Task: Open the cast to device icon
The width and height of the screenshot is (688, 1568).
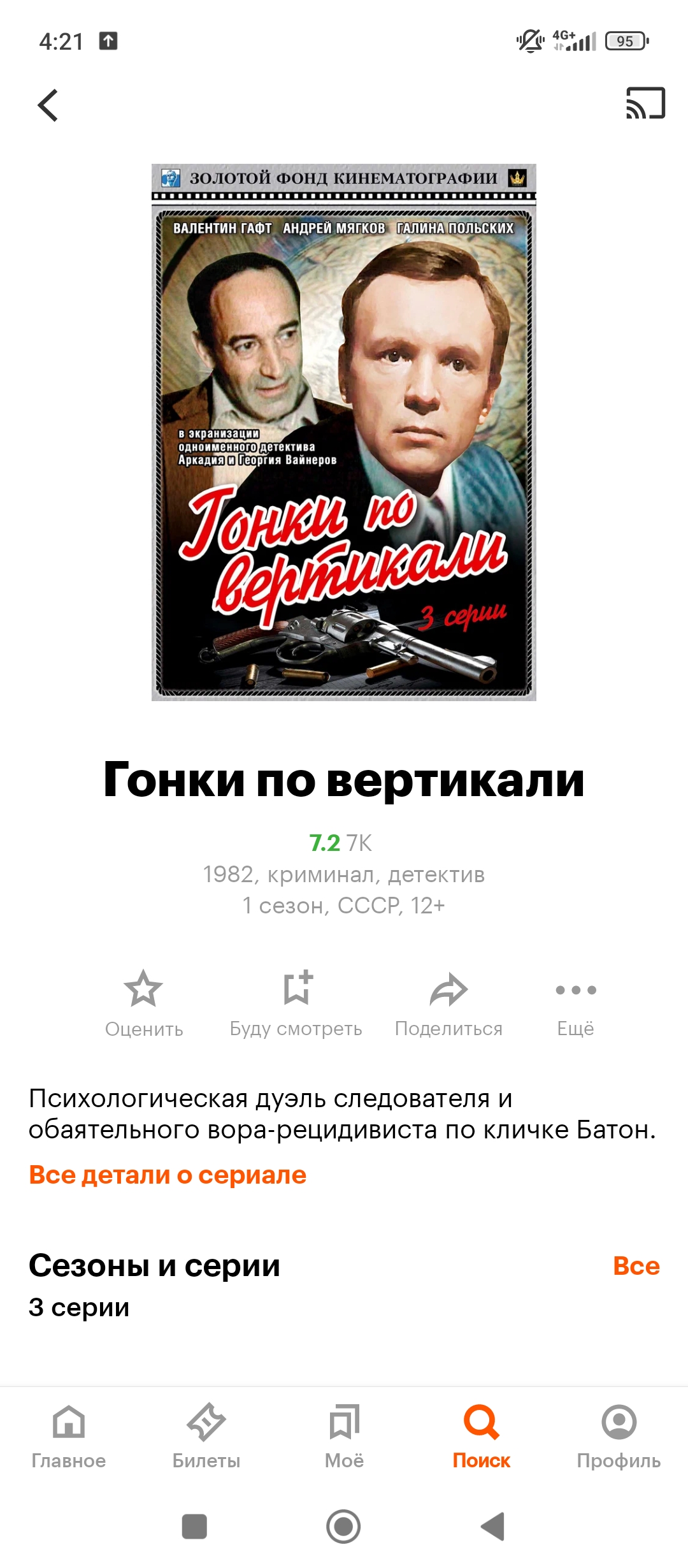Action: [645, 103]
